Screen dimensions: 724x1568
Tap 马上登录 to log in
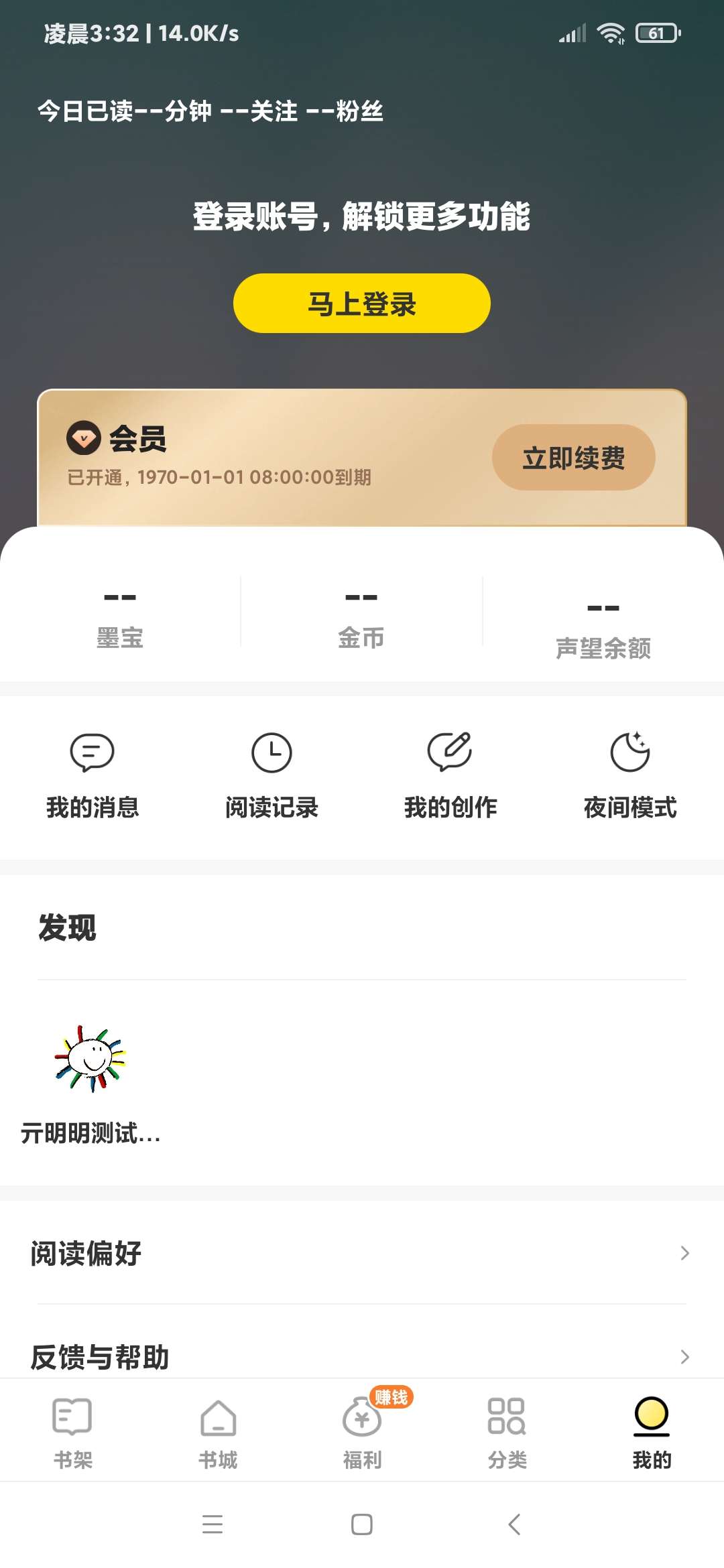click(x=361, y=303)
